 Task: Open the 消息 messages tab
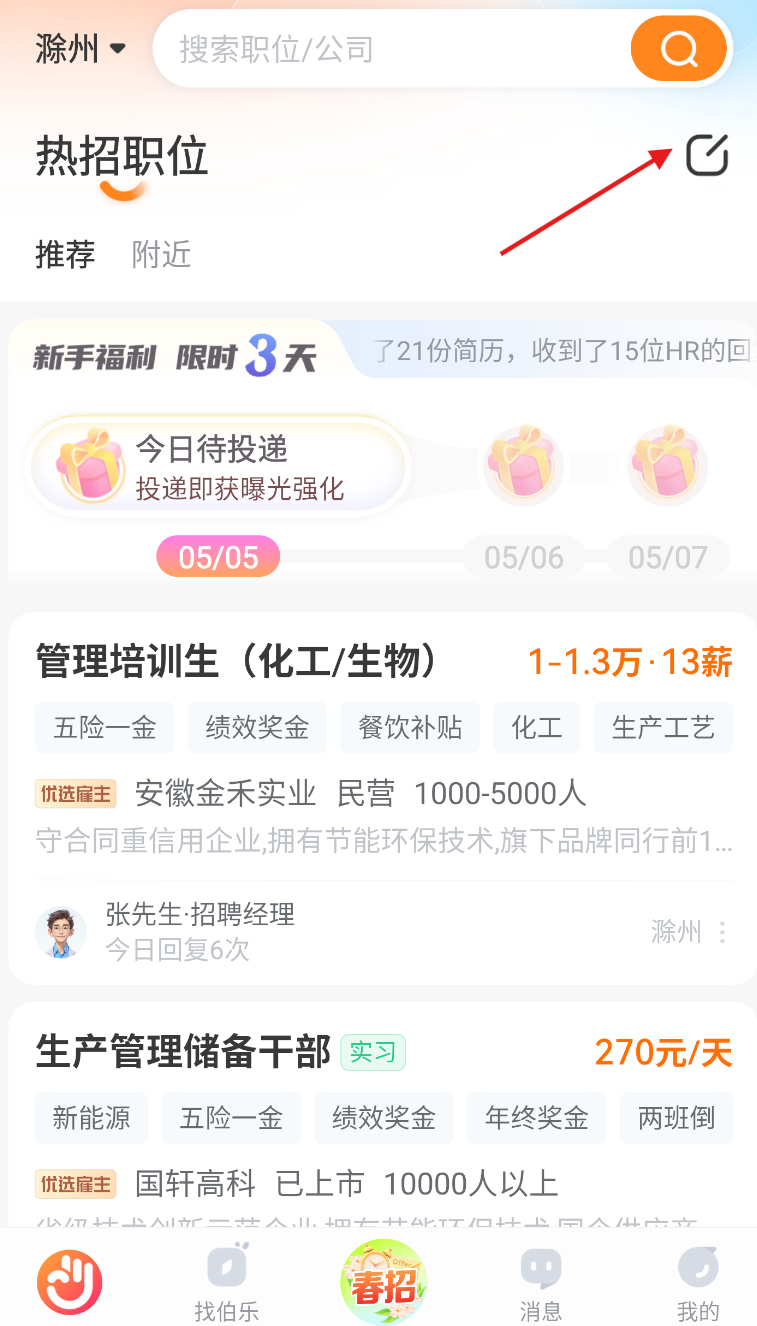coord(541,1284)
